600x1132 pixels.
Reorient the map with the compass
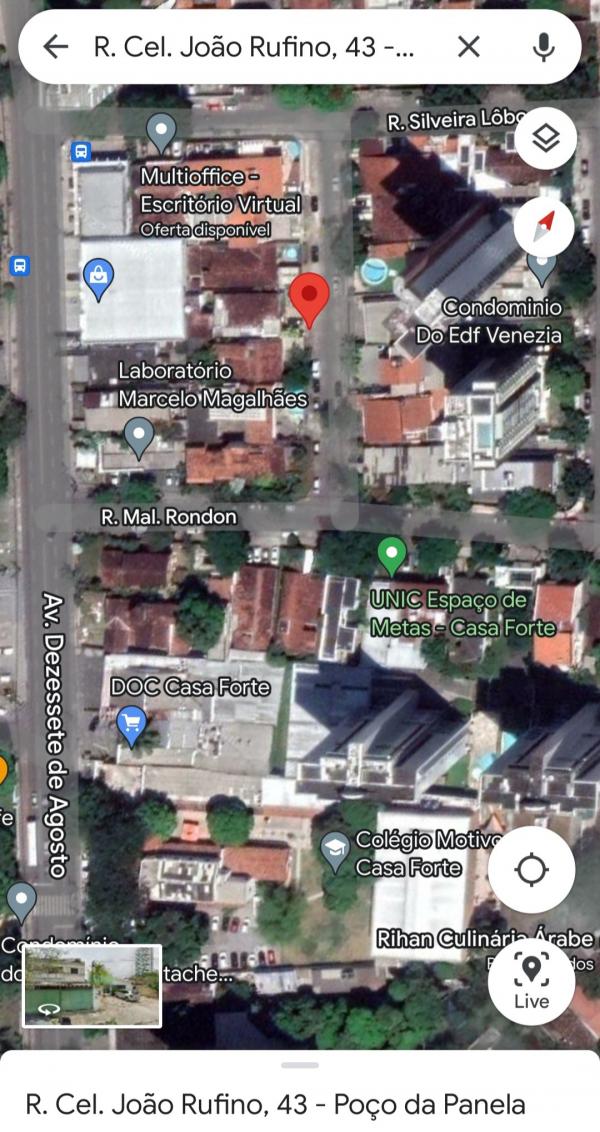click(544, 226)
